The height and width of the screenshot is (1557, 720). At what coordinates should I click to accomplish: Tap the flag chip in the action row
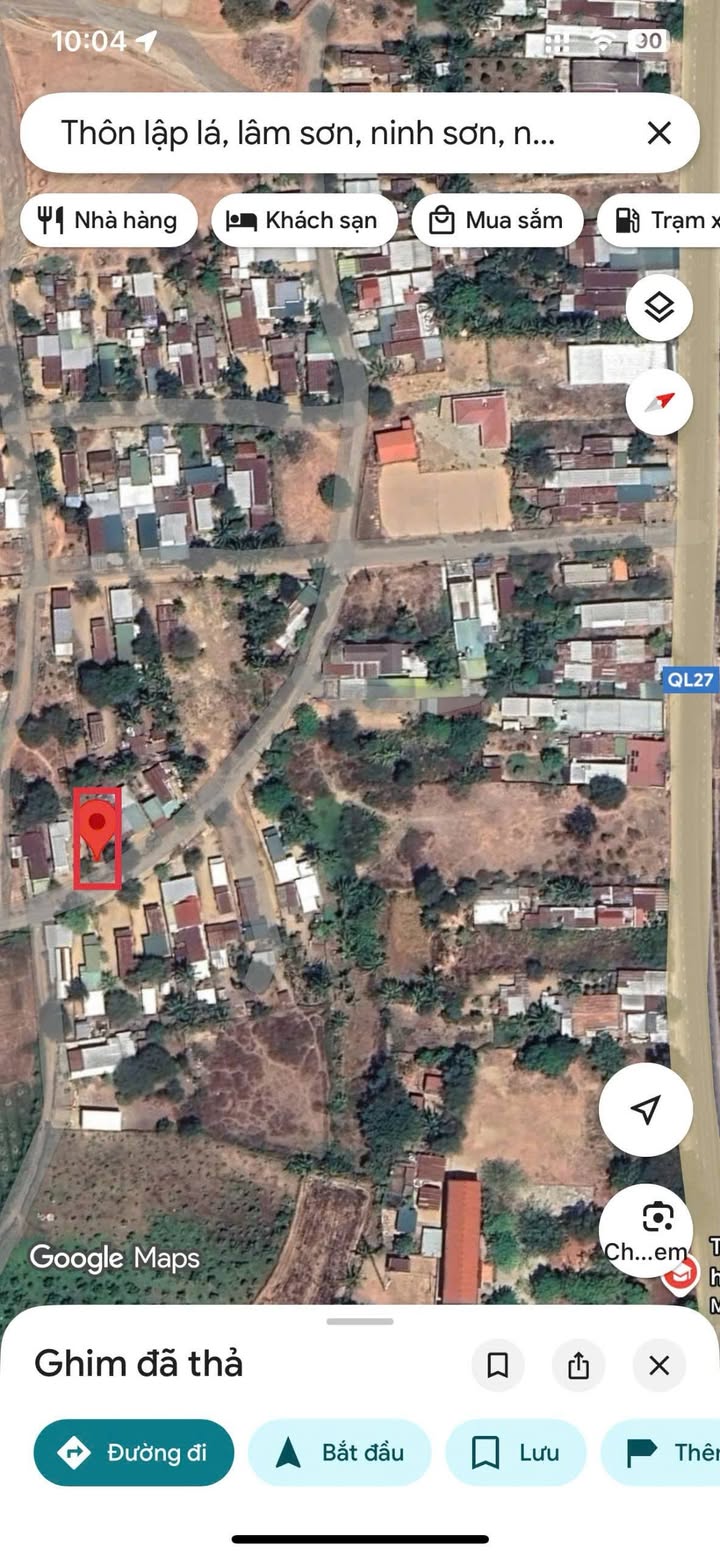[x=665, y=1452]
